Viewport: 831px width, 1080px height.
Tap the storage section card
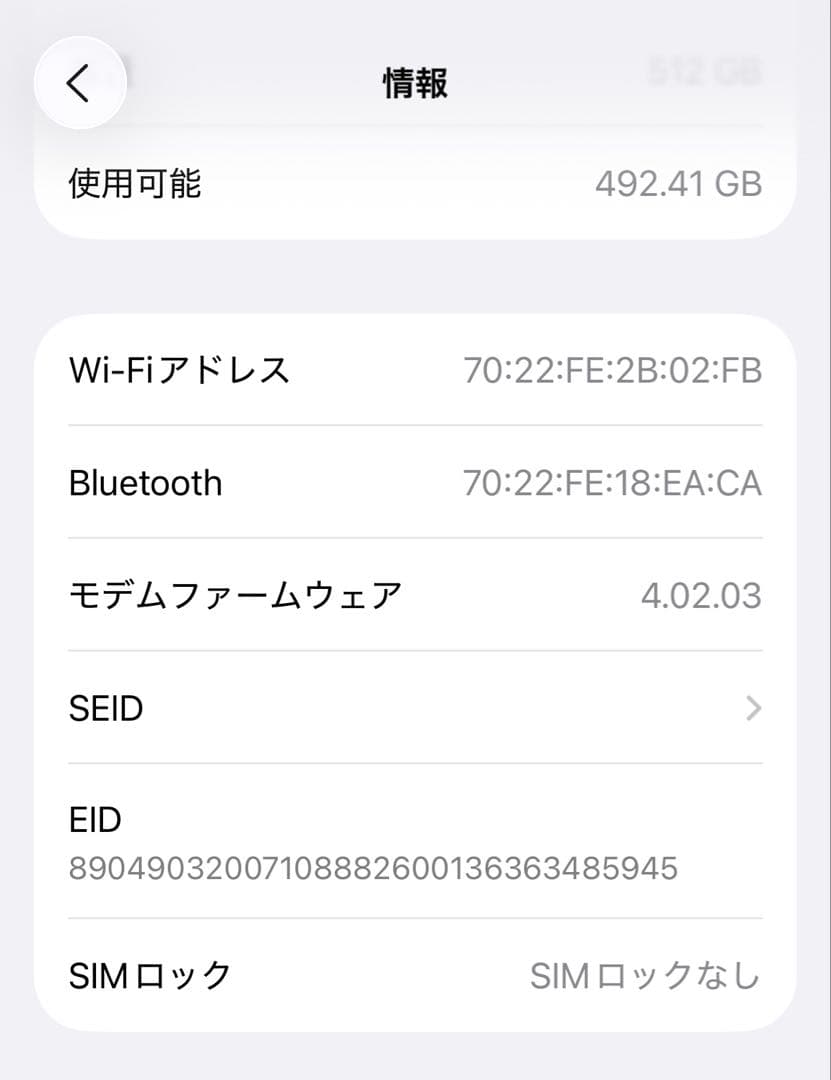tap(415, 183)
